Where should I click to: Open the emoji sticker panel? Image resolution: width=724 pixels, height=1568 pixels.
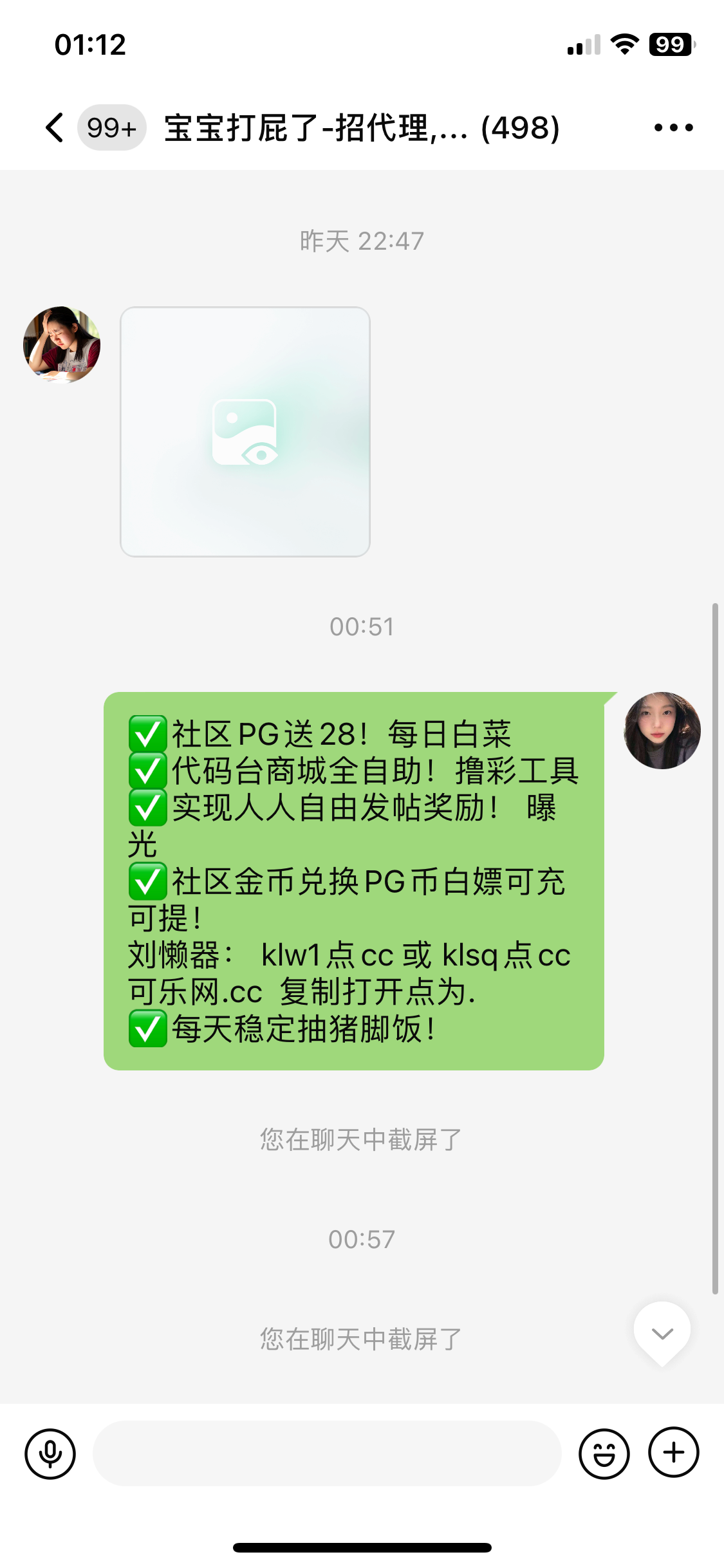tap(604, 1453)
